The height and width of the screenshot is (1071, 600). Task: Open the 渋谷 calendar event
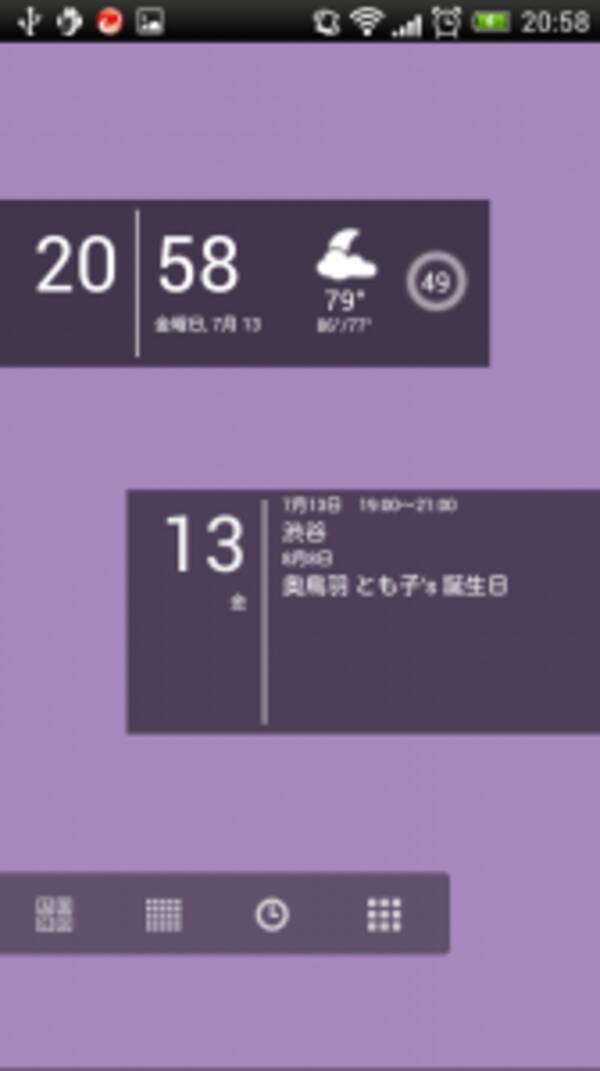coord(305,533)
